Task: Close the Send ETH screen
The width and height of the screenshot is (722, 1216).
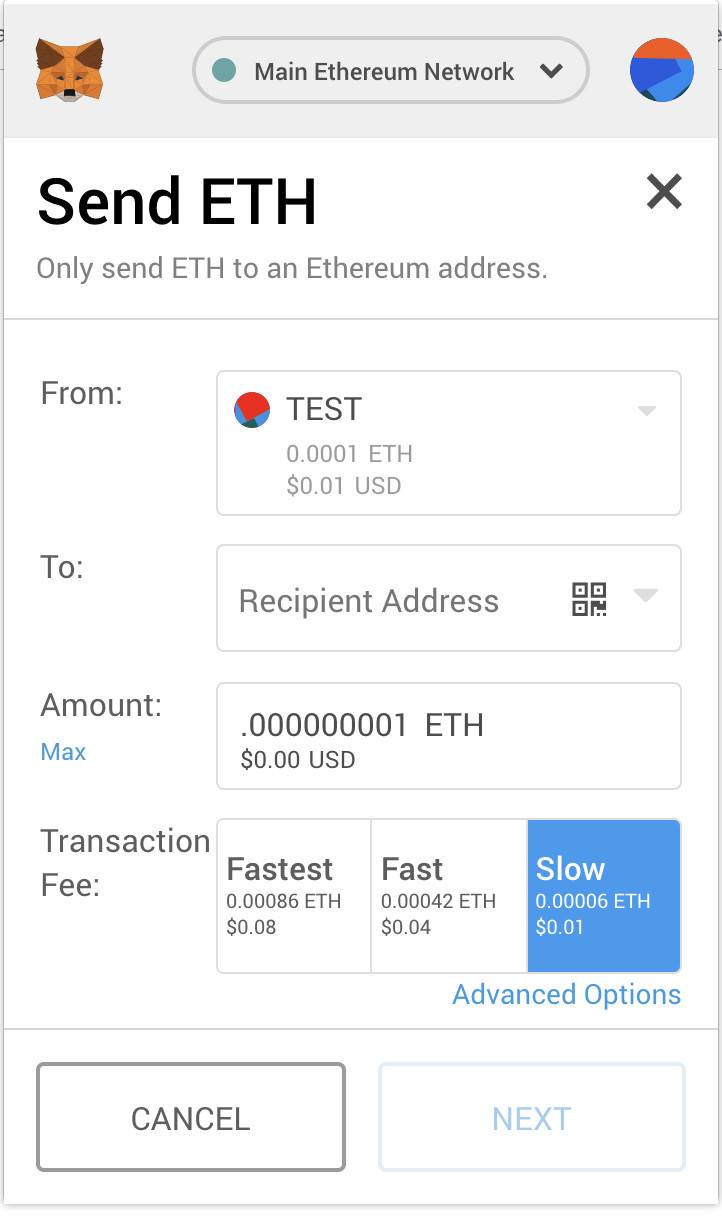Action: pos(664,191)
